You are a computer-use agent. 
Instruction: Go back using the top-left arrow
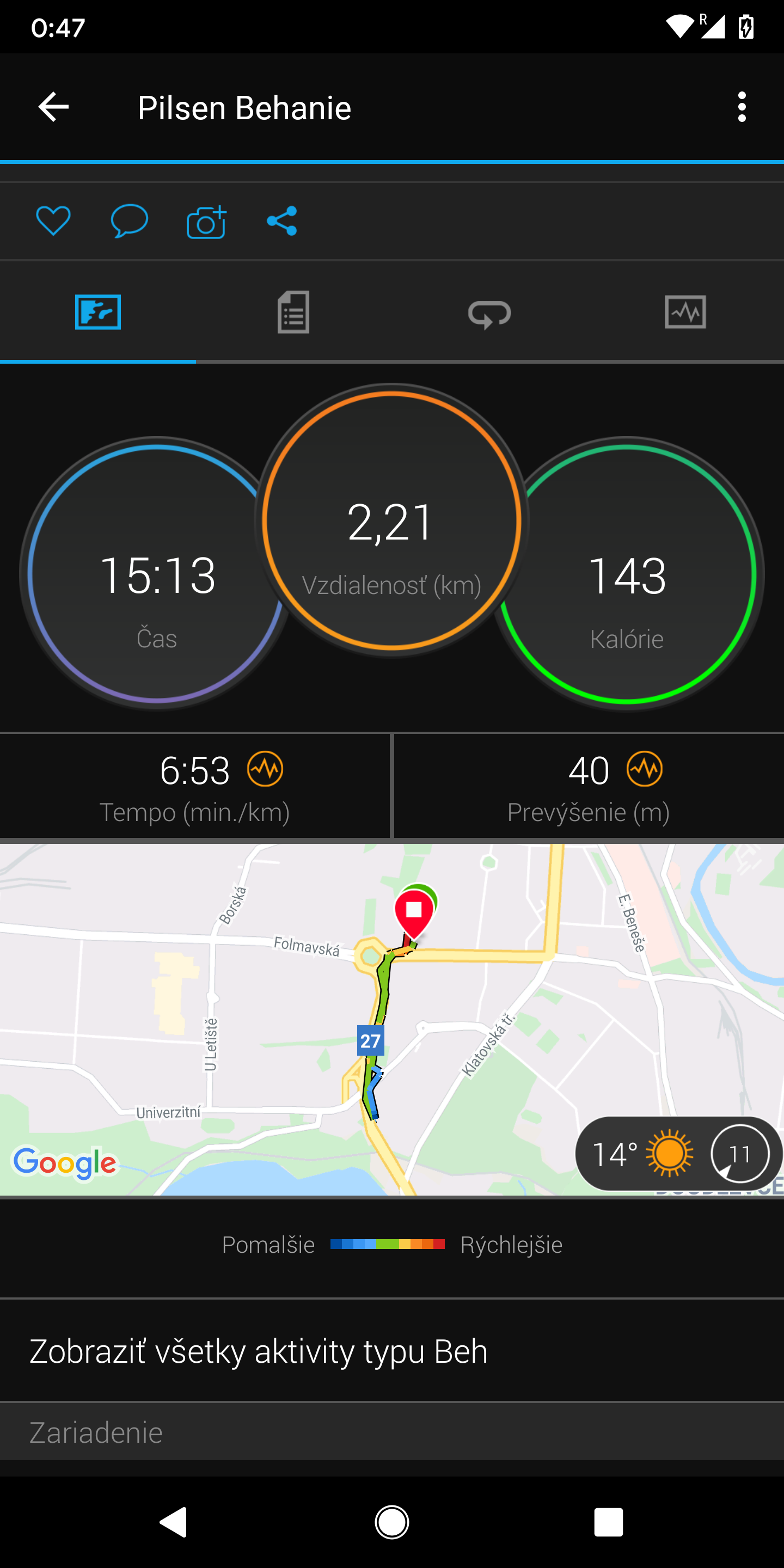53,107
